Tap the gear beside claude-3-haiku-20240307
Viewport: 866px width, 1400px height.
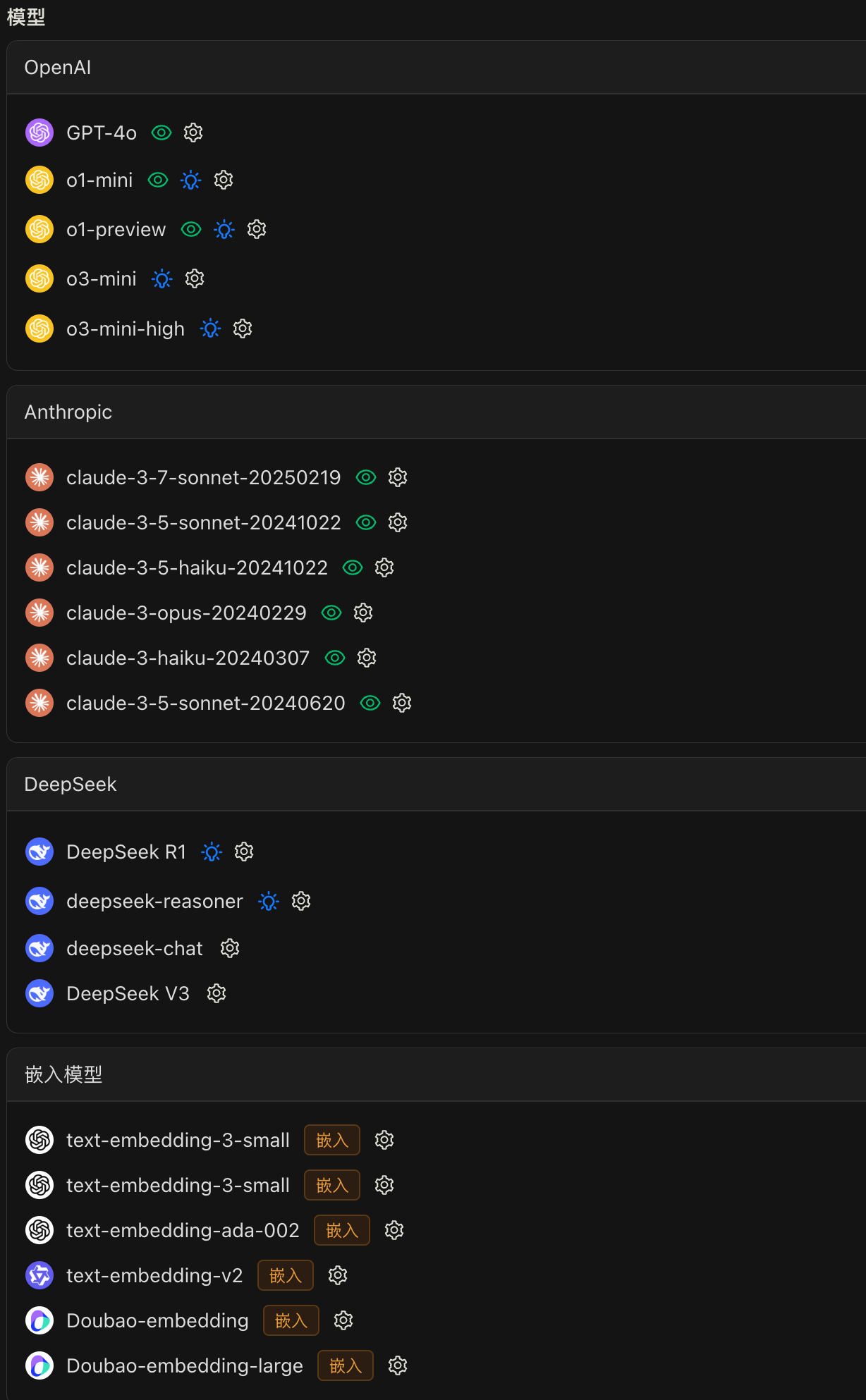pos(367,658)
